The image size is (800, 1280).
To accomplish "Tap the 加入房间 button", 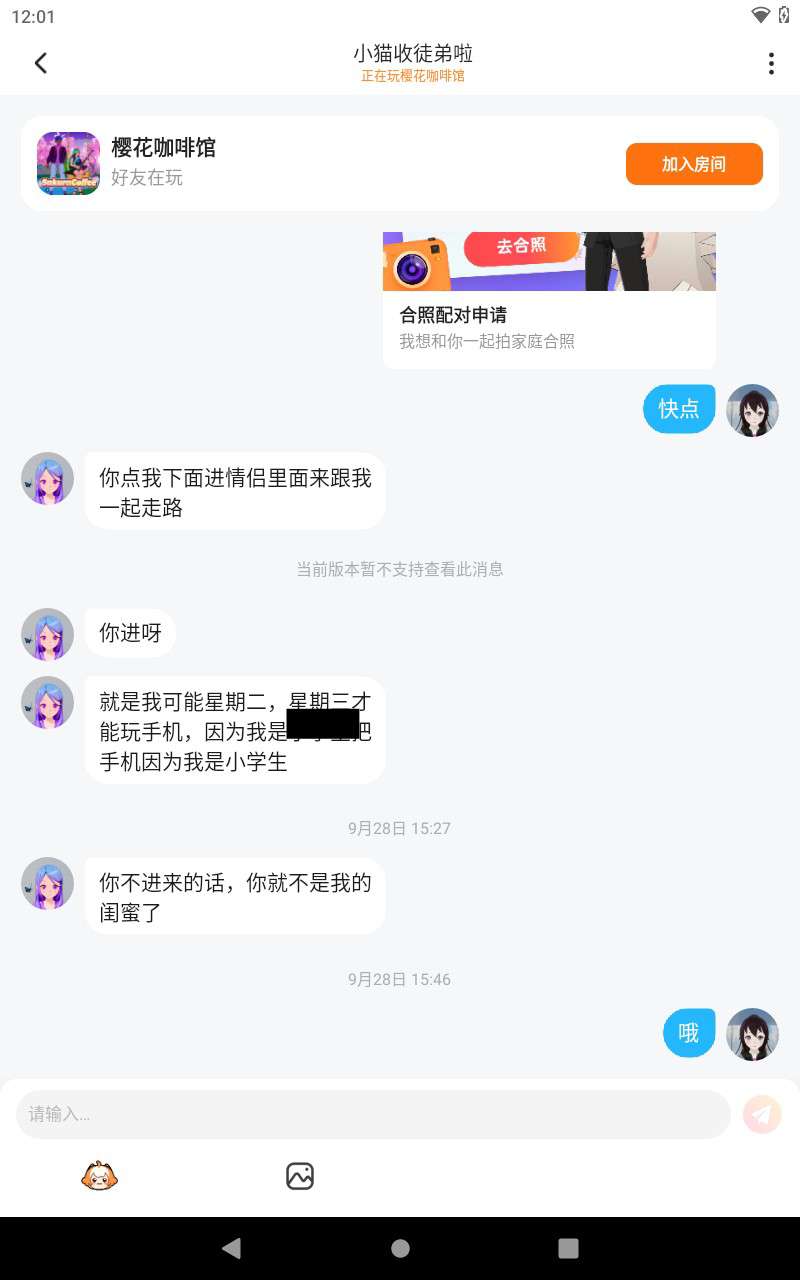I will 694,164.
